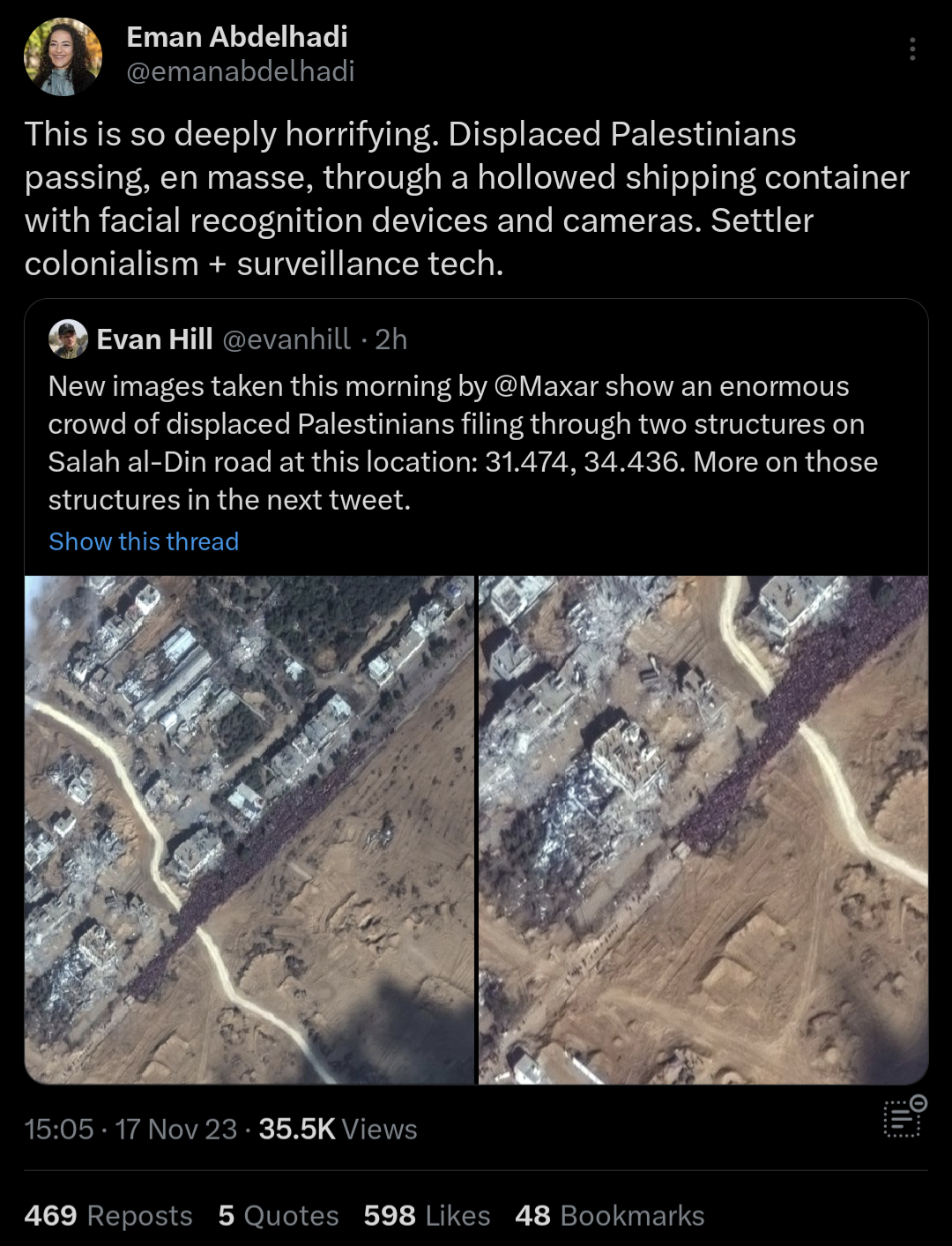
Task: Tap Show this thread link
Action: pos(144,541)
